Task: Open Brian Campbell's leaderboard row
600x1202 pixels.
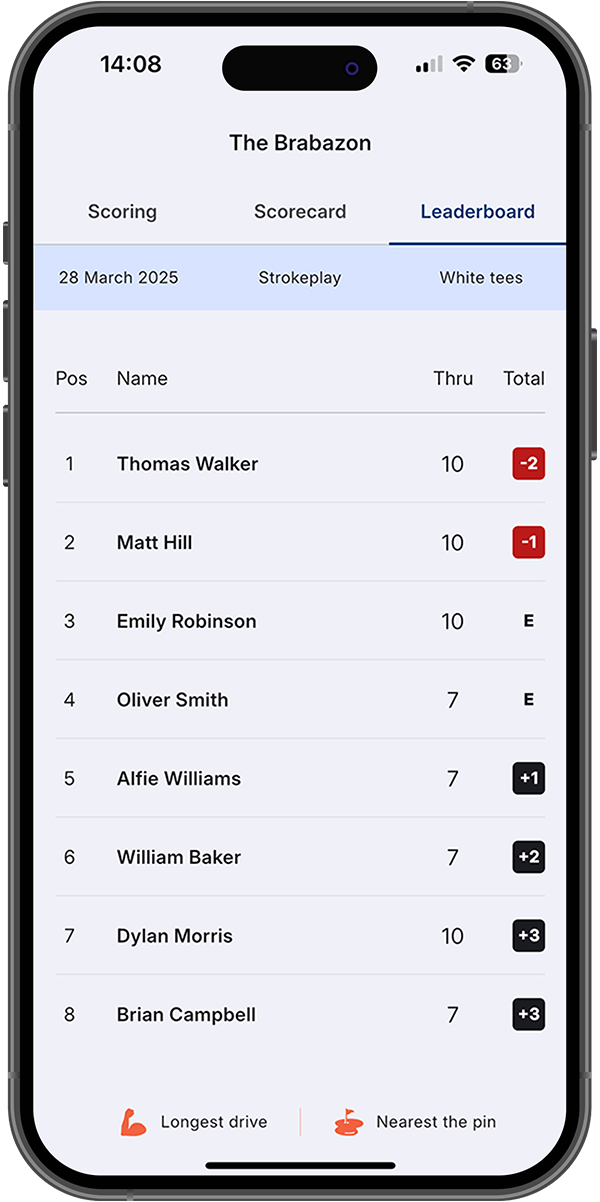Action: coord(300,1014)
